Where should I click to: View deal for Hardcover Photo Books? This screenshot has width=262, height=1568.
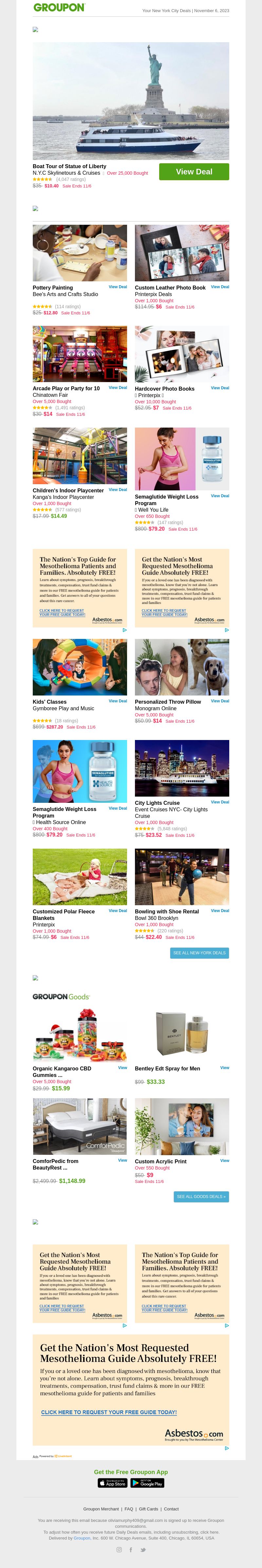coord(220,388)
